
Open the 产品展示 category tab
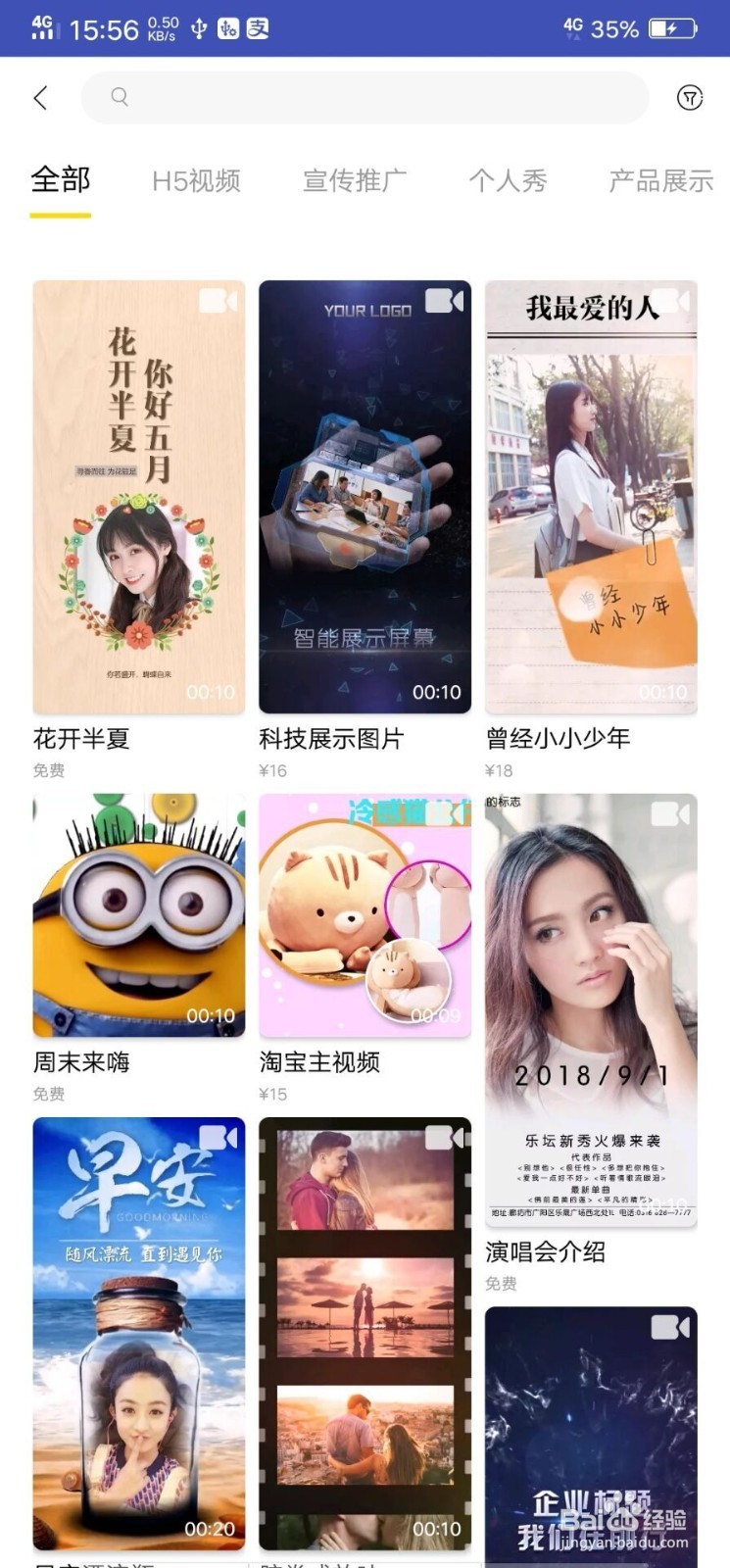click(658, 180)
